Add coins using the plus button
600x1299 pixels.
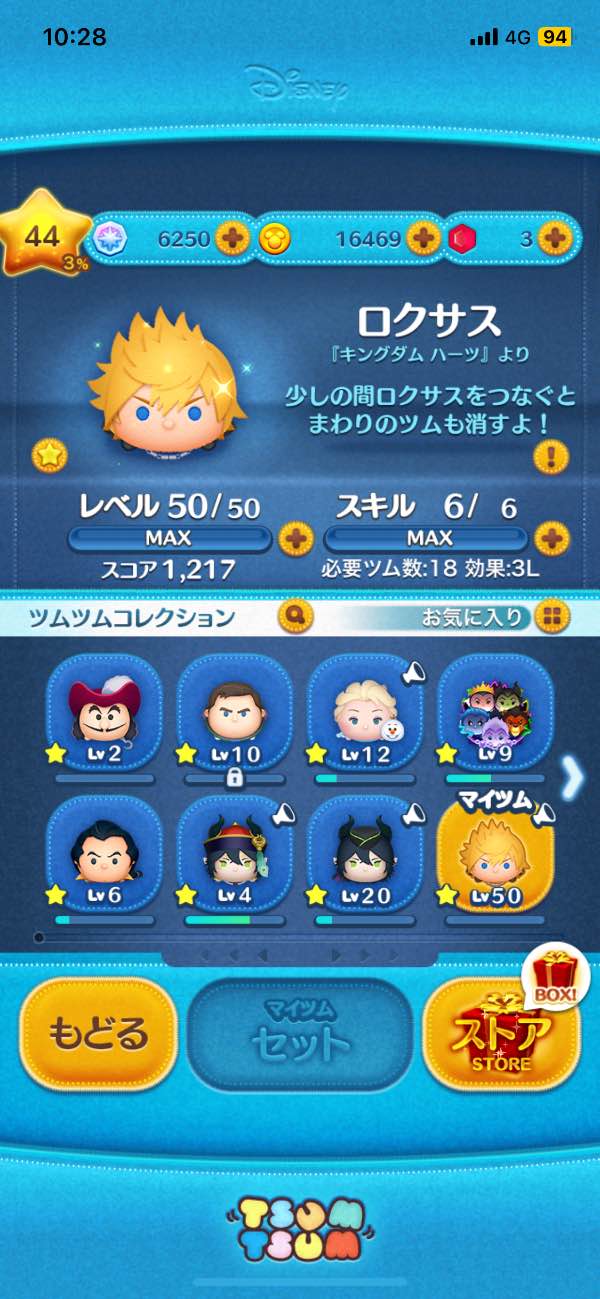pos(423,239)
